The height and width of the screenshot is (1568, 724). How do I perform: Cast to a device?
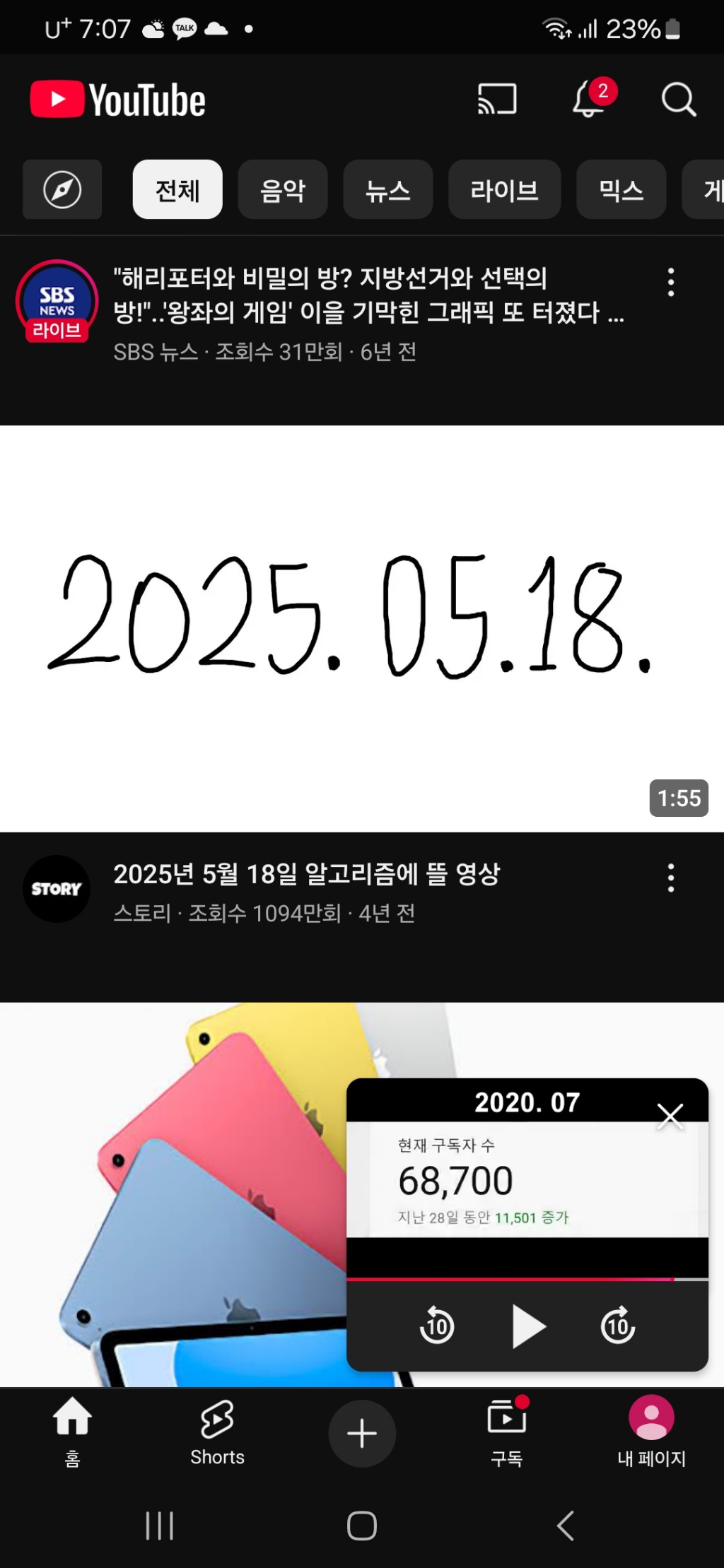click(497, 99)
